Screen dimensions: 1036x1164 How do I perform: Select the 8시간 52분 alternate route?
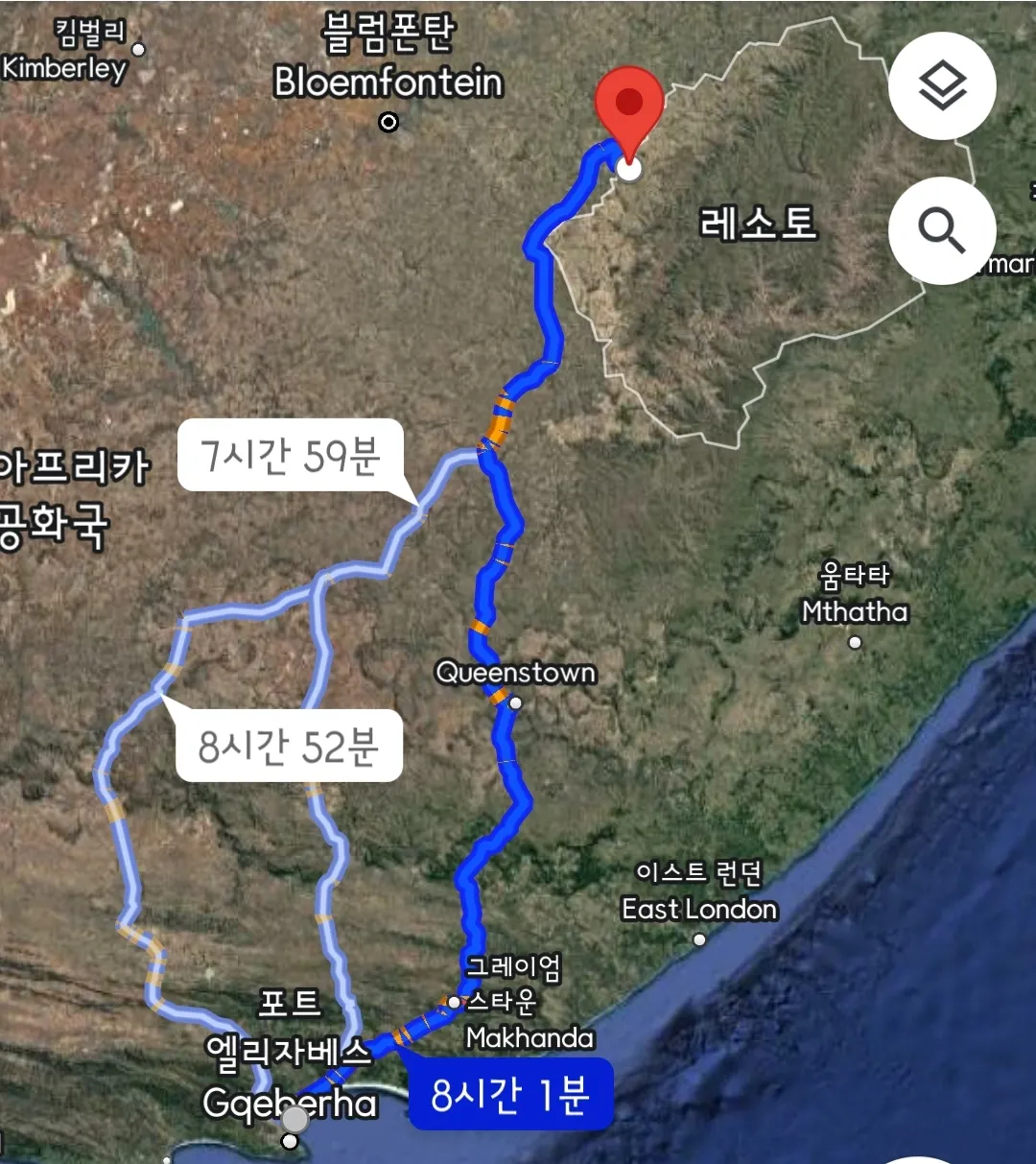[x=289, y=746]
